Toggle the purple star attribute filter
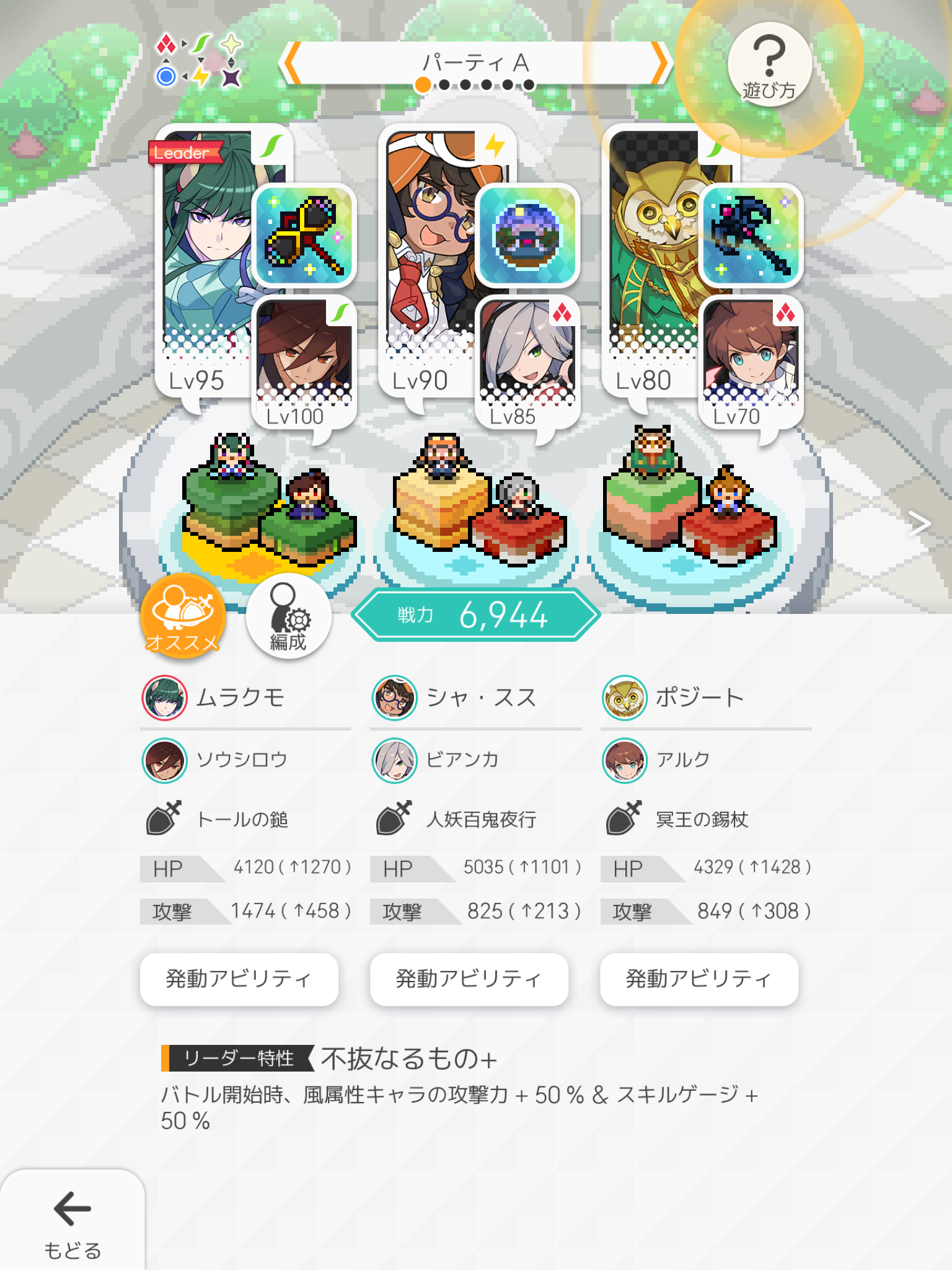 pyautogui.click(x=231, y=78)
